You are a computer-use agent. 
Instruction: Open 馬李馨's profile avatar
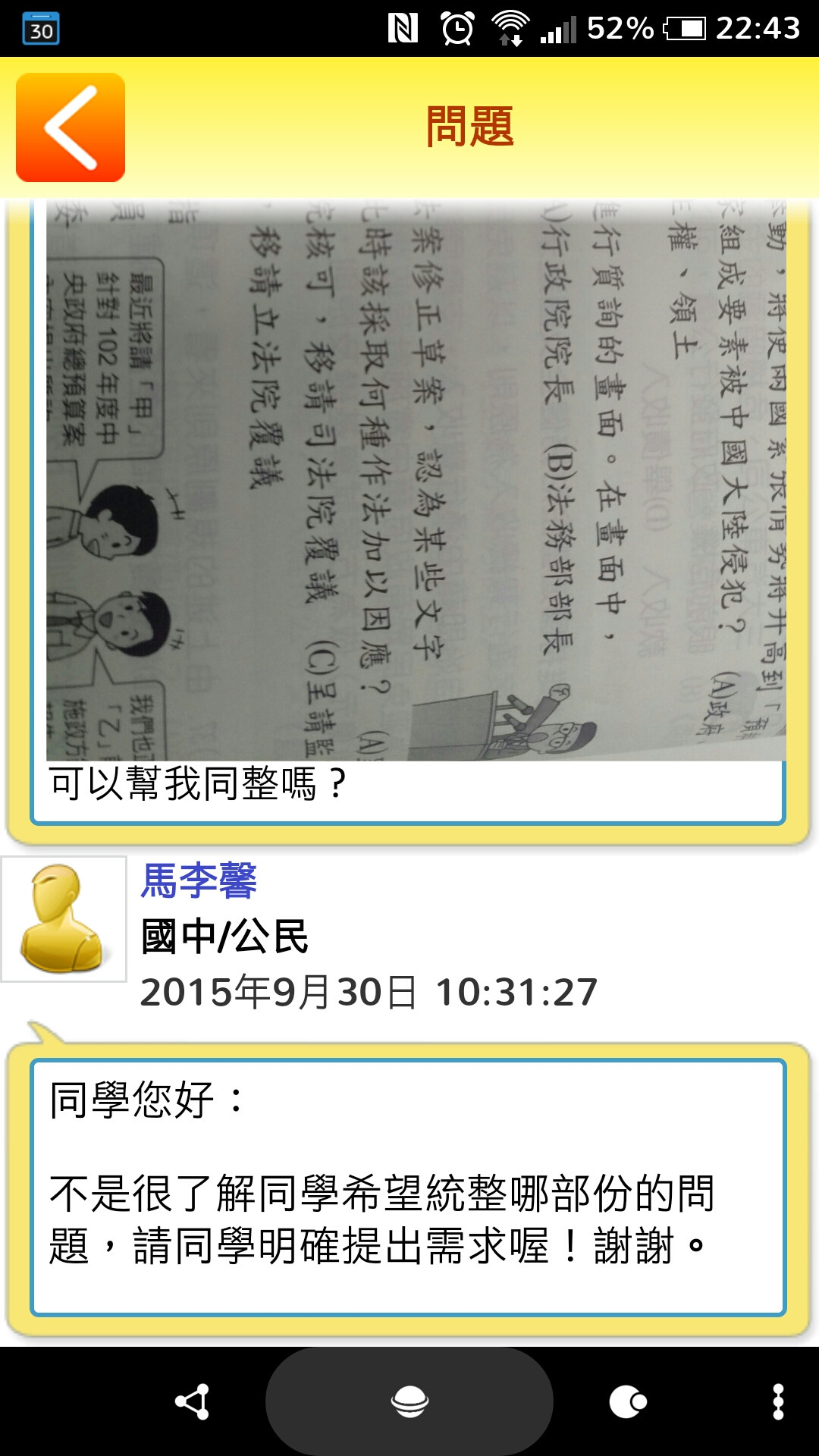(64, 919)
